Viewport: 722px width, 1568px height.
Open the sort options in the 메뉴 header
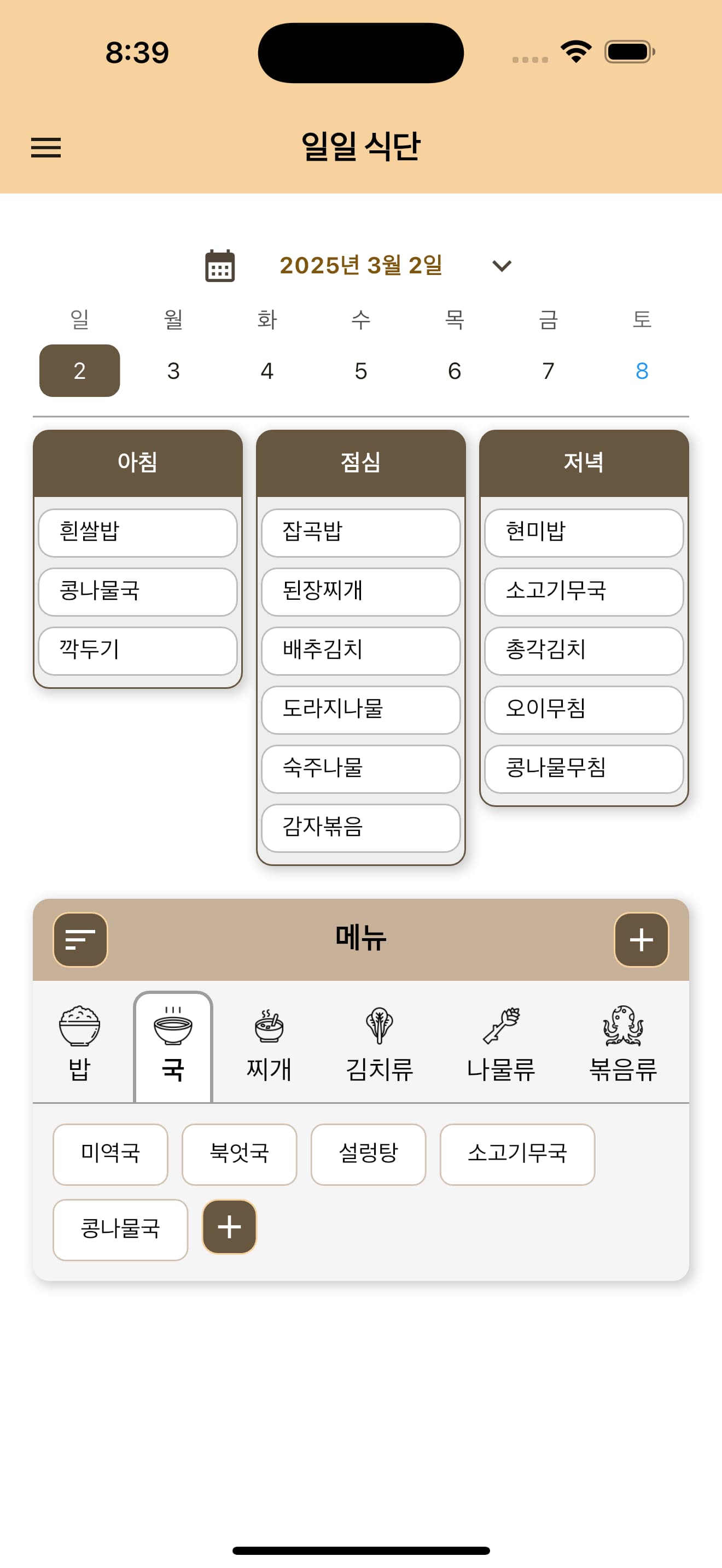point(80,939)
